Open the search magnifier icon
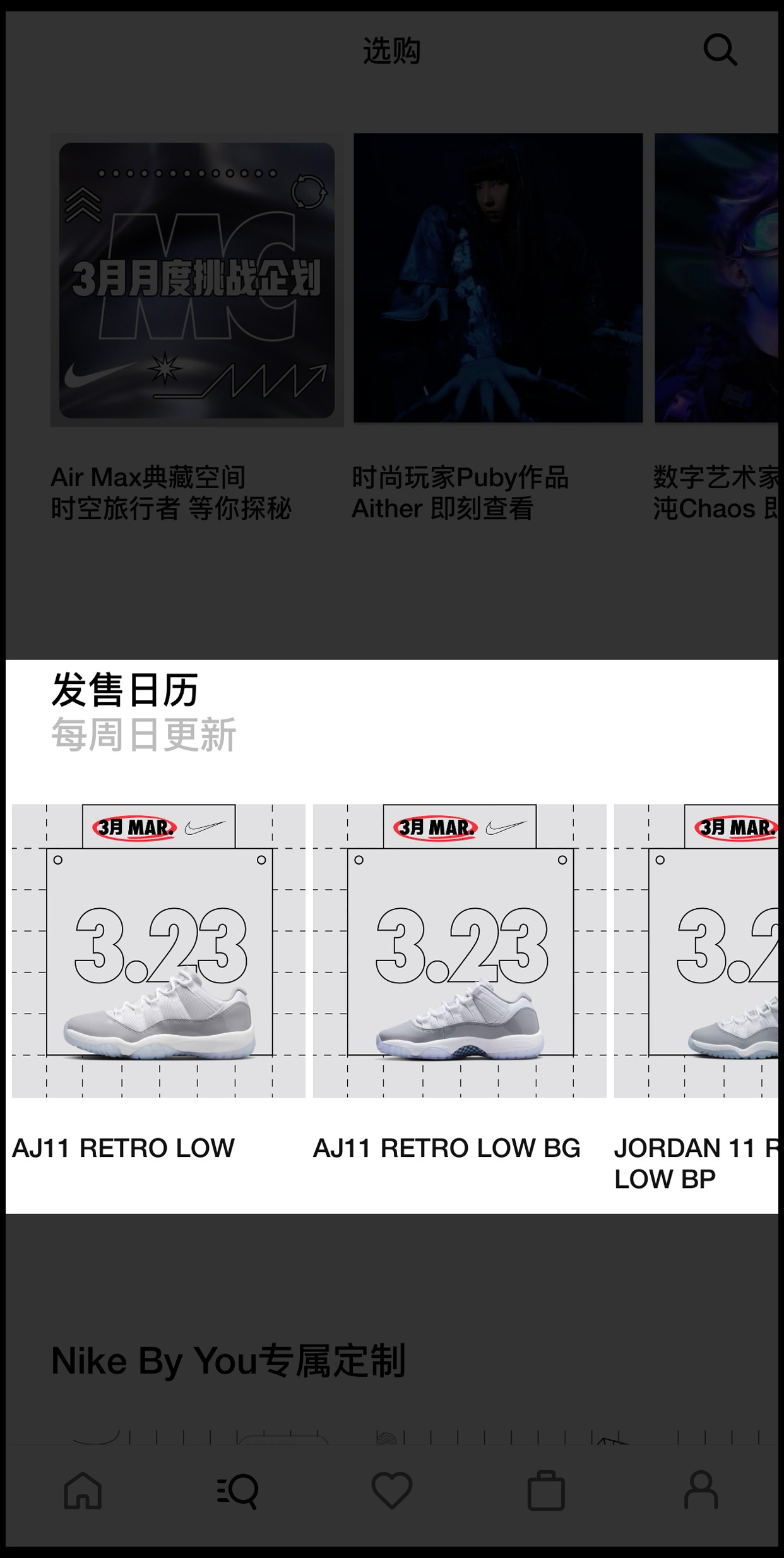784x1558 pixels. 720,50
